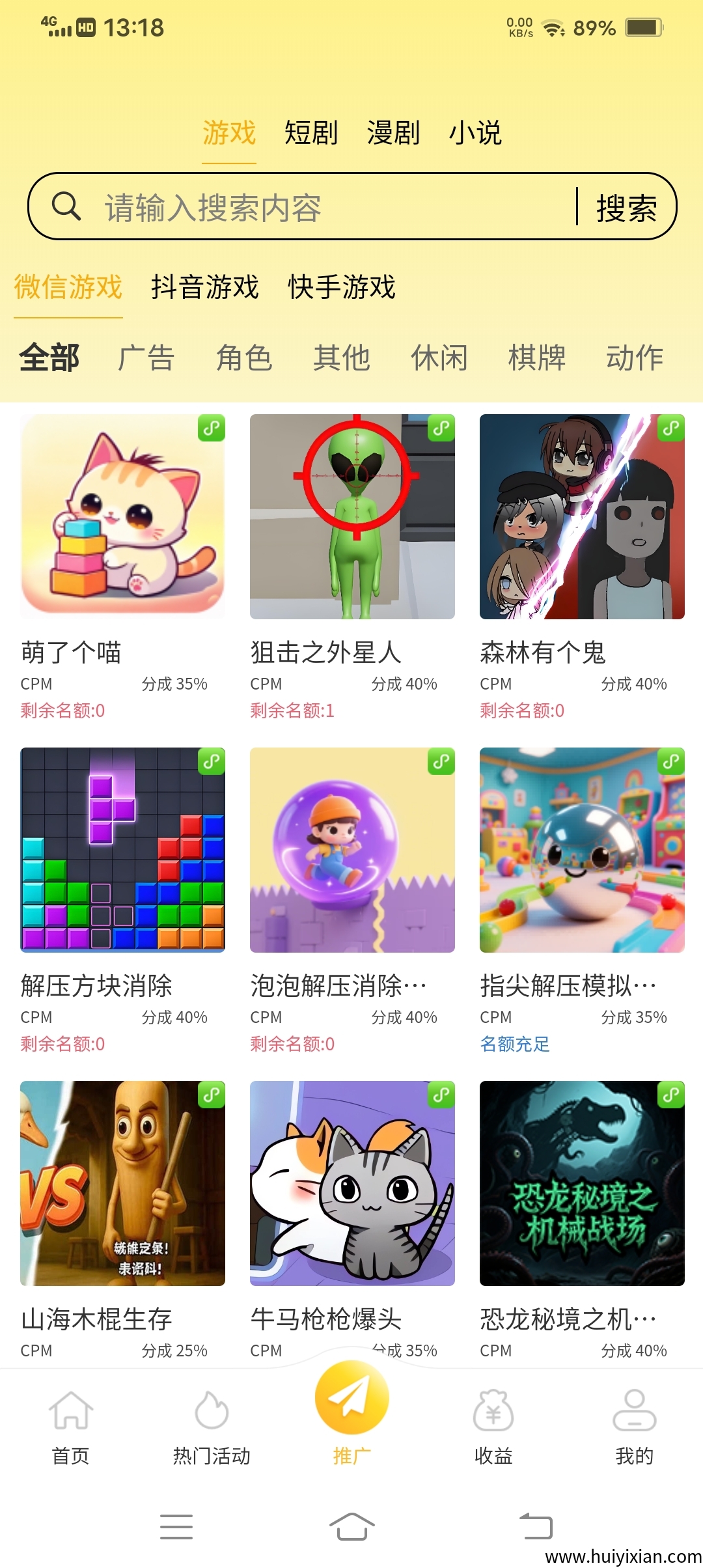Select the 棋牌 category

tap(537, 357)
